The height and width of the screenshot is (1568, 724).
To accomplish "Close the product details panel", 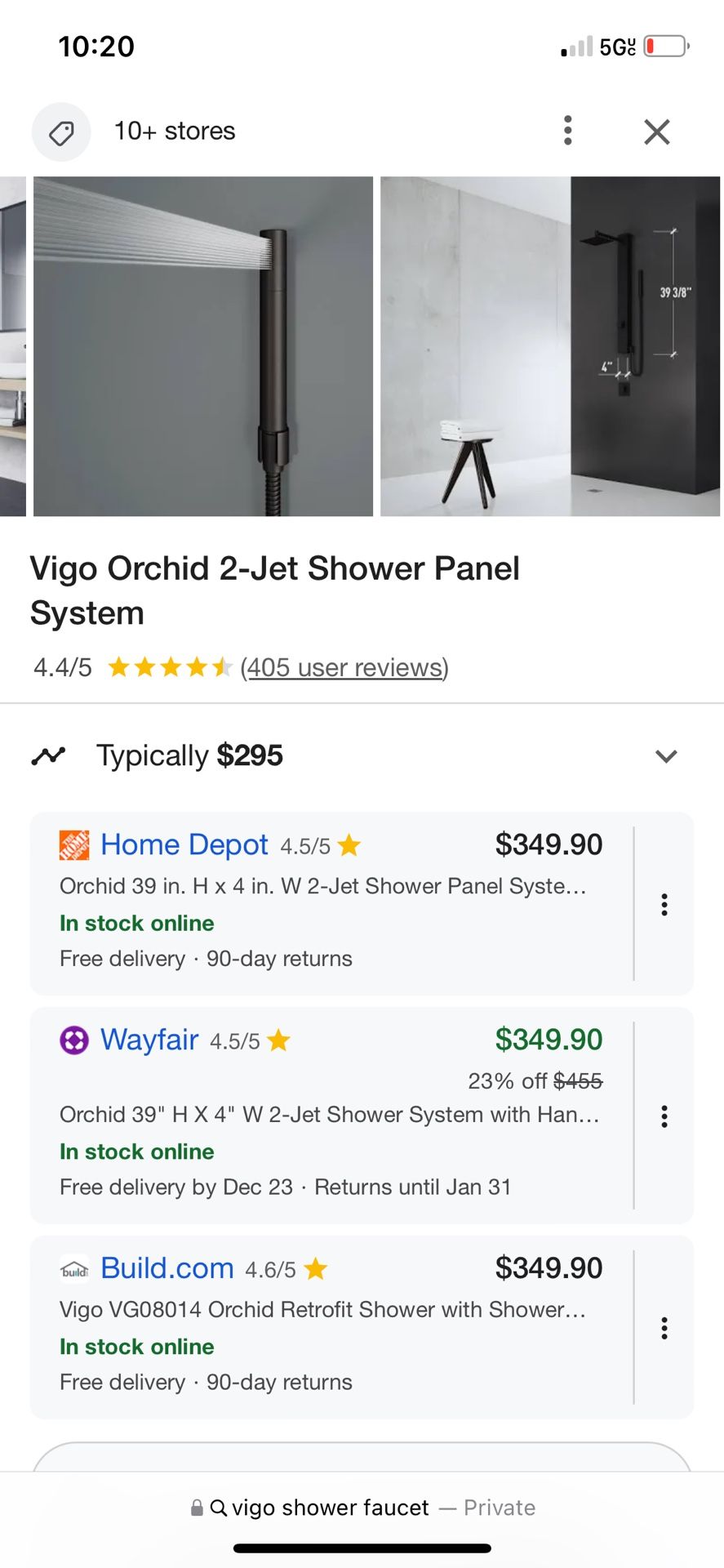I will [x=656, y=131].
